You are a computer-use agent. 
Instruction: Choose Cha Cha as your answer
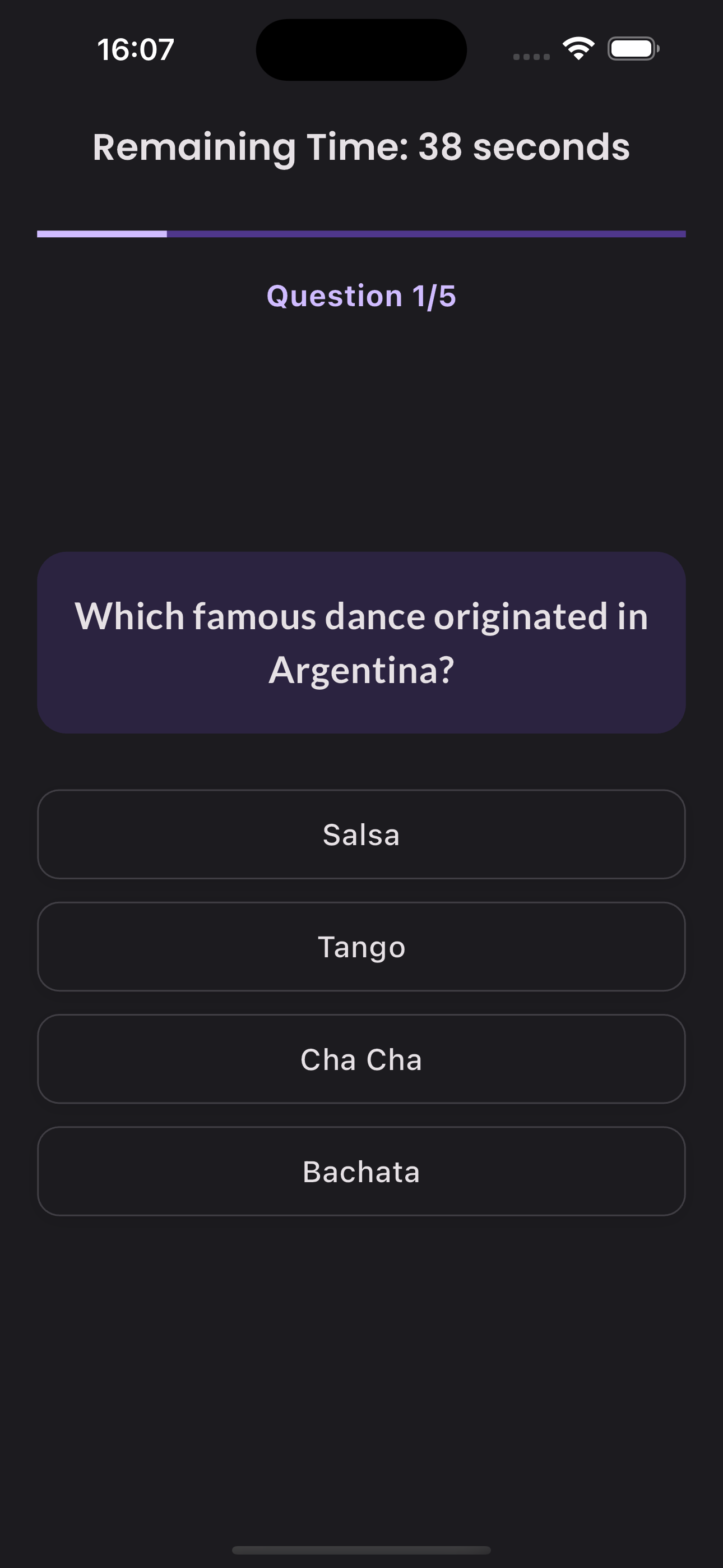click(361, 1059)
